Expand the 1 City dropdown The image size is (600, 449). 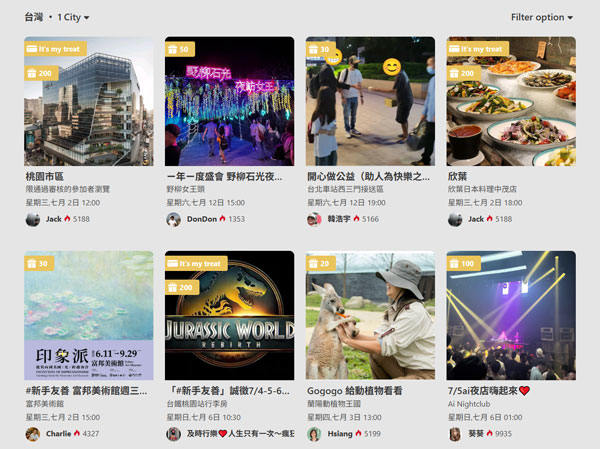click(x=74, y=17)
